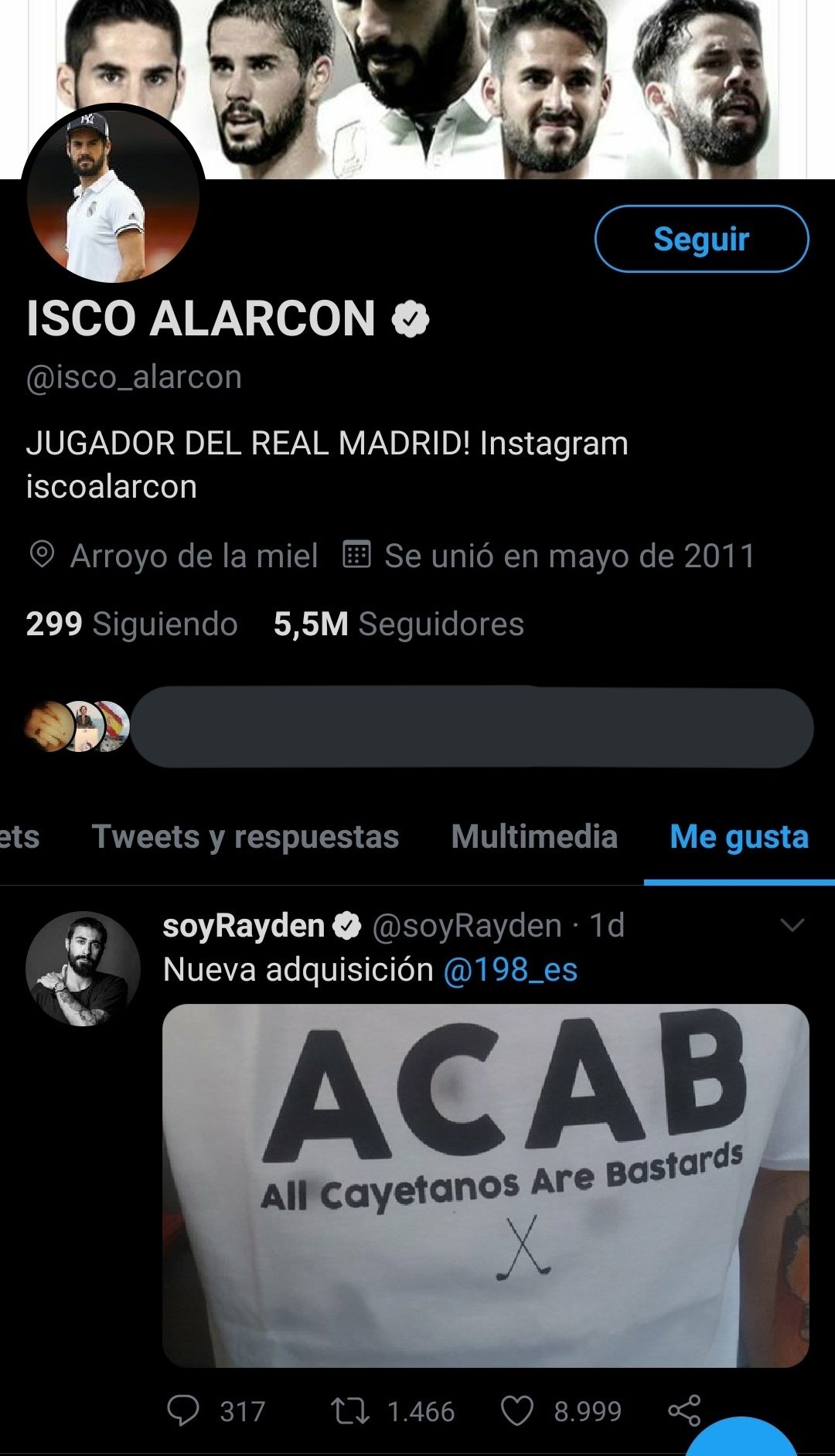The image size is (835, 1456).
Task: Open the 5,5M Seguidores list
Action: pos(398,624)
